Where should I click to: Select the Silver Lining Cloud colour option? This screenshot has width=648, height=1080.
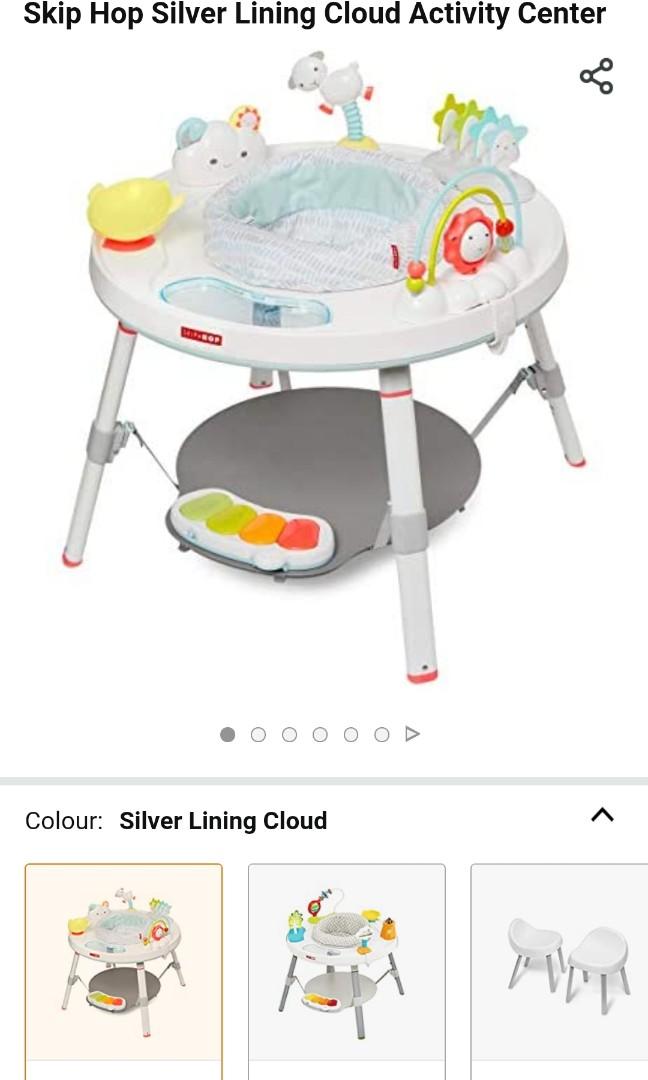tap(124, 962)
